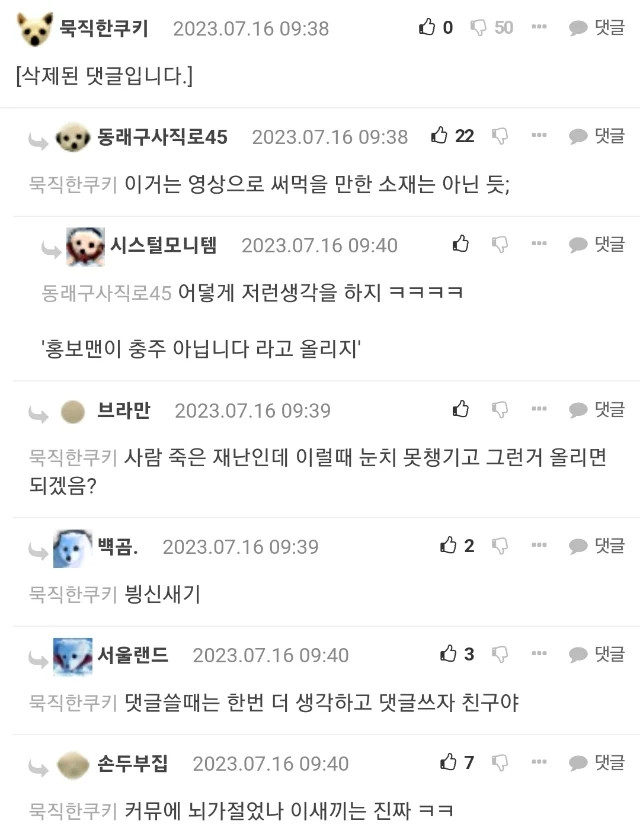Open the more menu on 시스털모니템's reply
Viewport: 640px width, 837px height.
(539, 244)
